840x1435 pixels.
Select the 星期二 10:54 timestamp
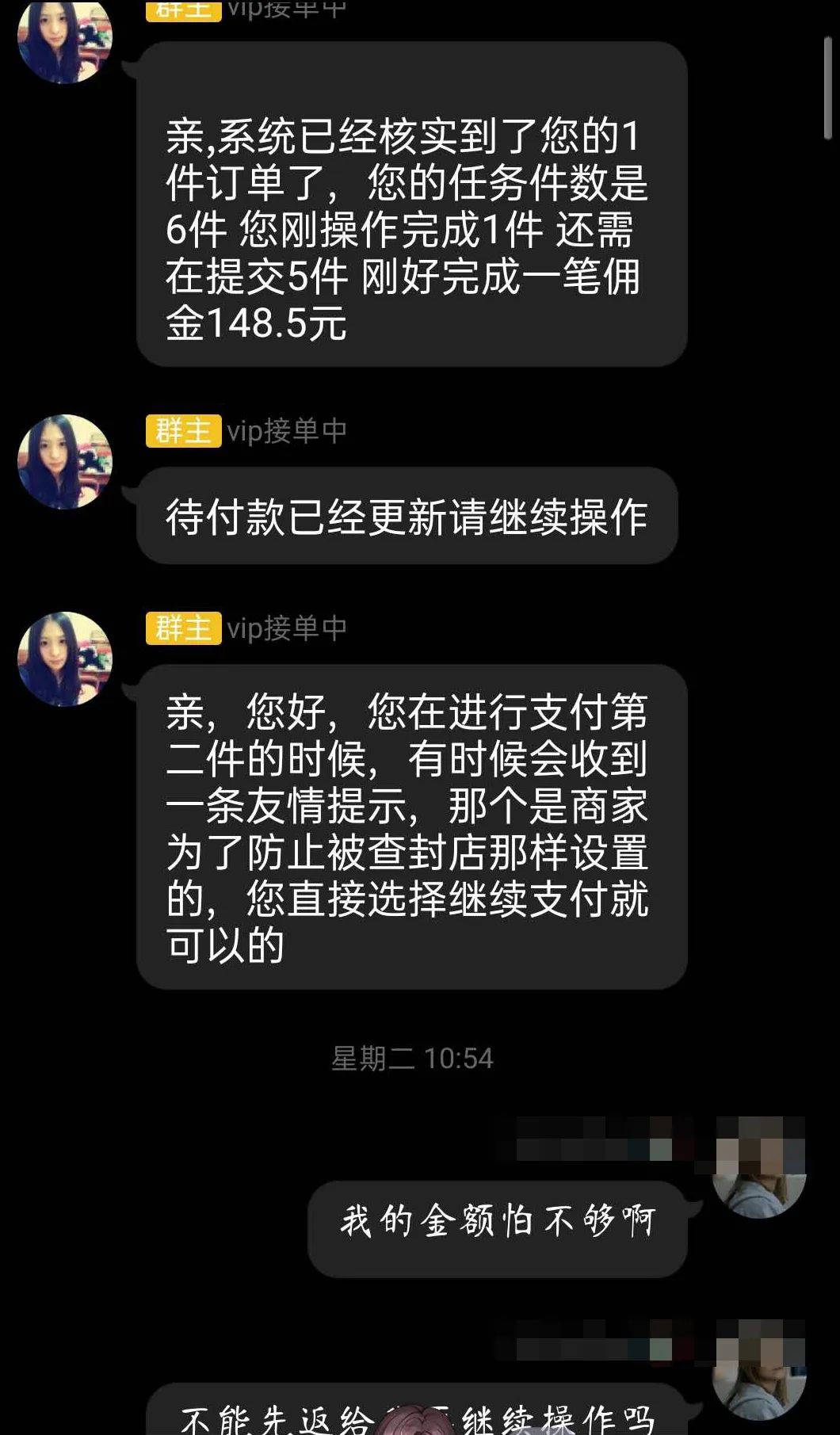point(414,1056)
